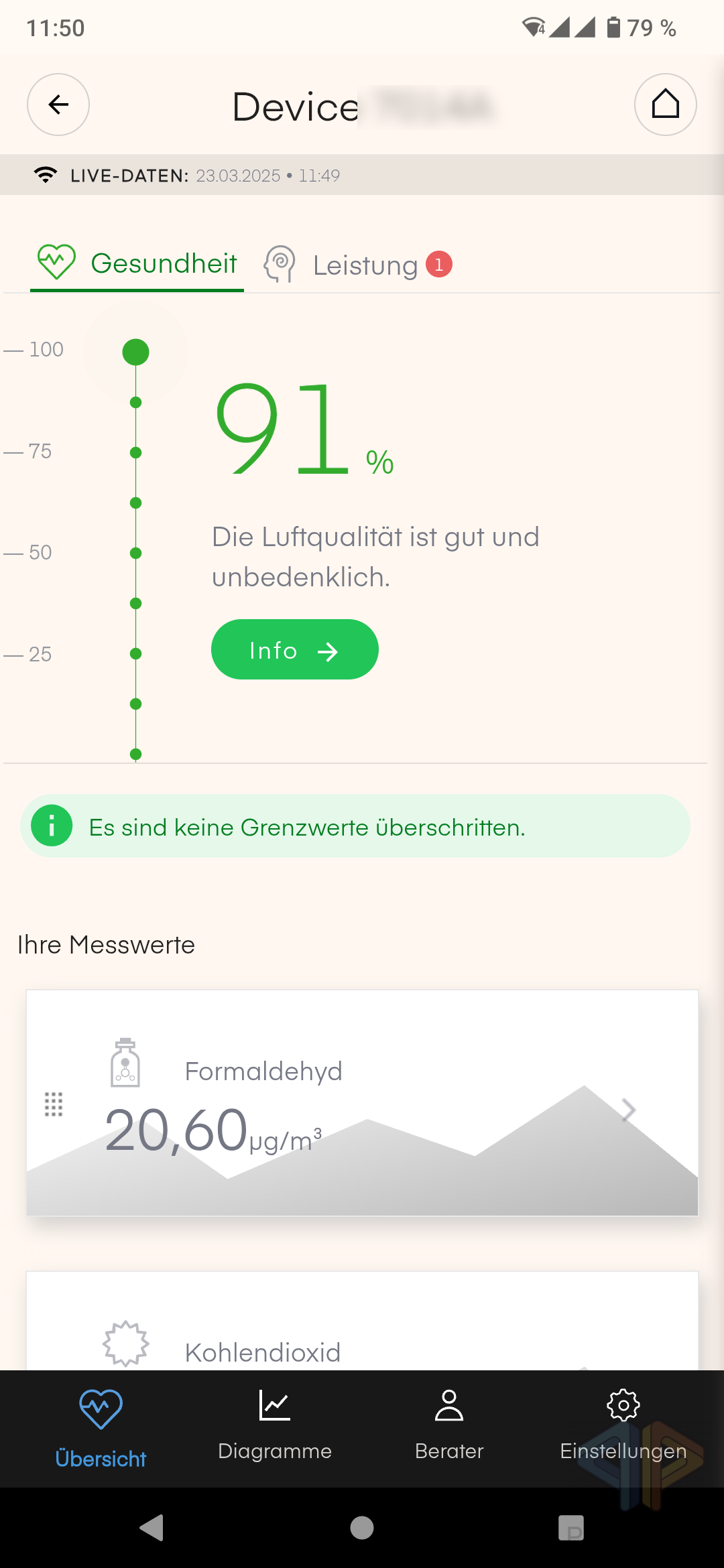724x1568 pixels.
Task: Open the Kohlendioxid measurement card
Action: pos(362,1321)
